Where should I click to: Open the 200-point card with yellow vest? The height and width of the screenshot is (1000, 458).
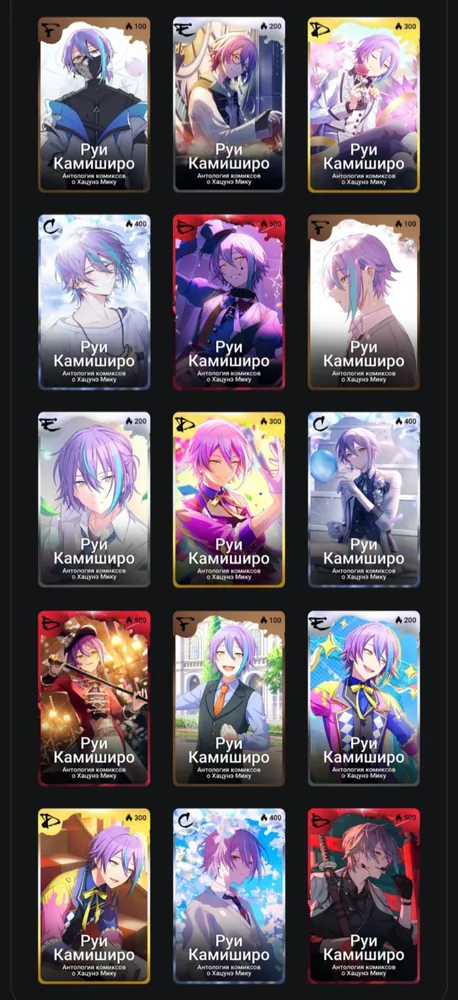[229, 105]
